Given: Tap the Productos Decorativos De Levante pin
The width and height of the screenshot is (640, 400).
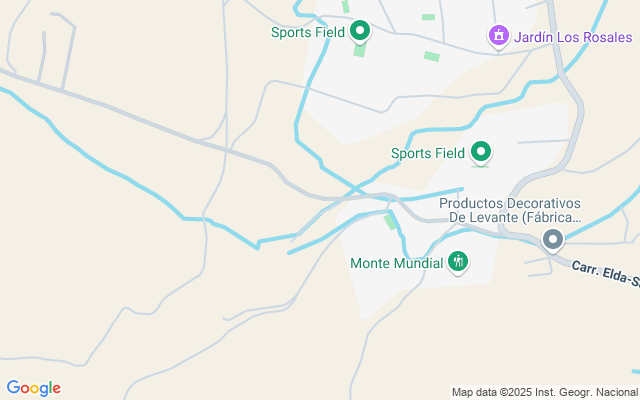Looking at the screenshot, I should point(552,240).
